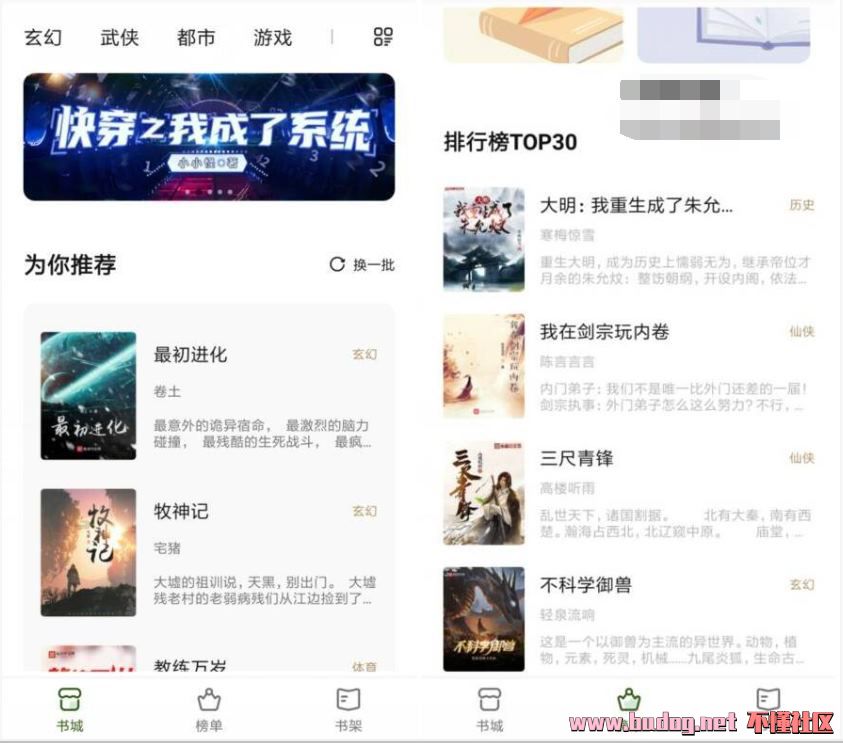
Task: Open the book 牧神记
Action: pos(181,512)
